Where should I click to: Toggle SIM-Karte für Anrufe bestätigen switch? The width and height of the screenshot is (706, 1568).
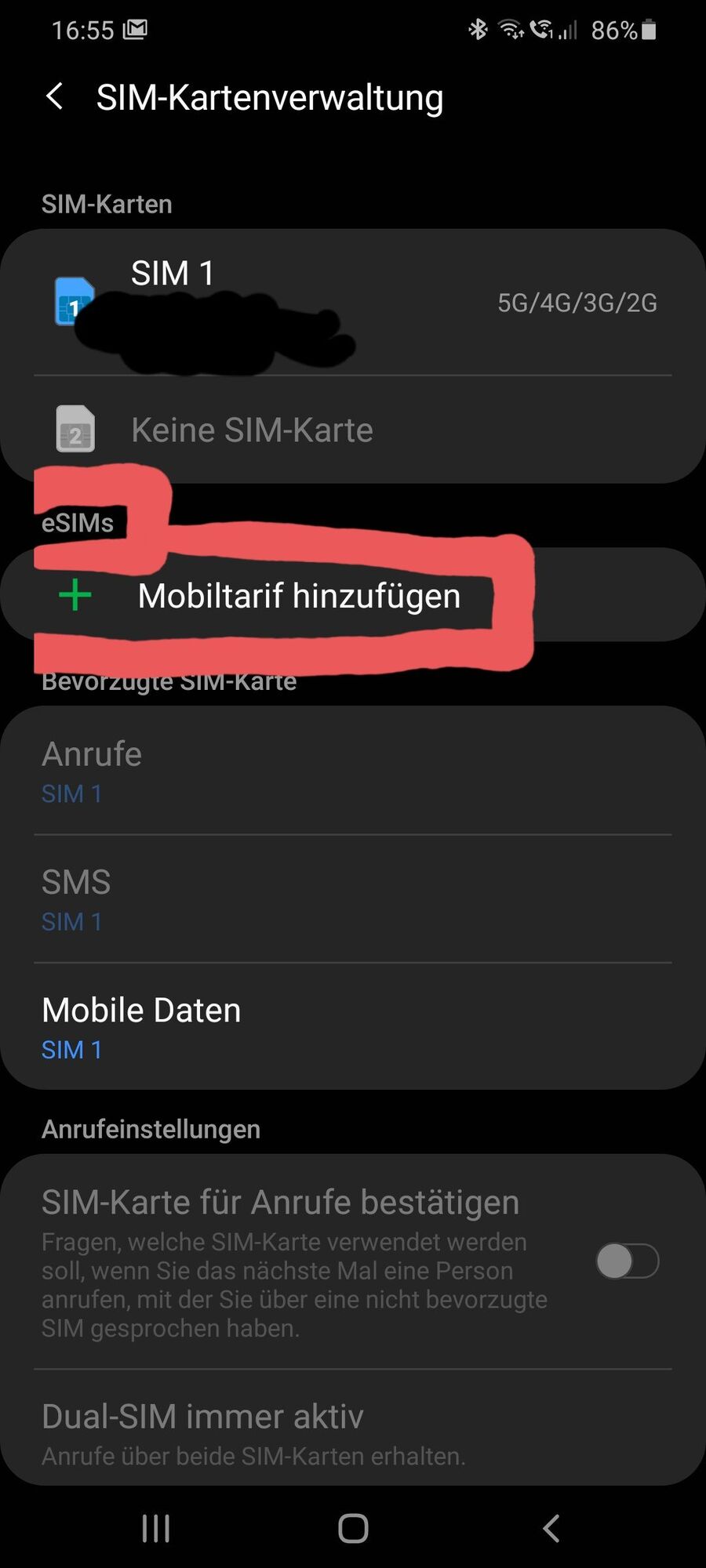[x=627, y=1261]
